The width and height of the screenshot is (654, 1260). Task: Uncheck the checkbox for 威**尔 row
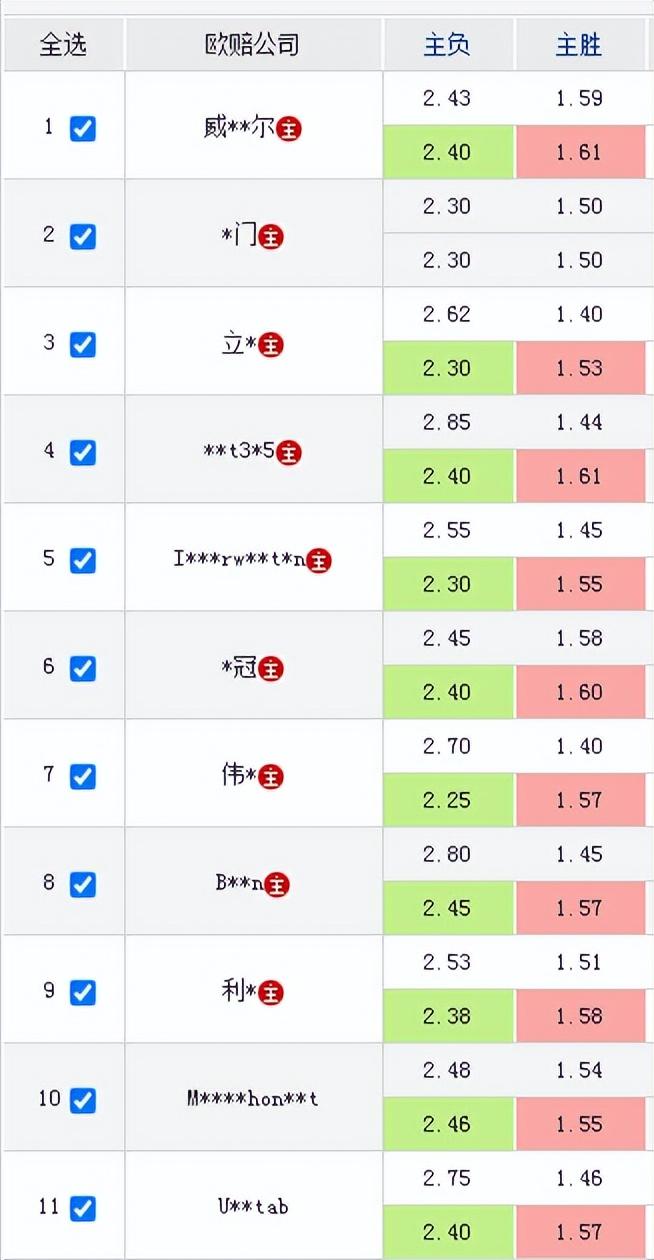point(83,129)
